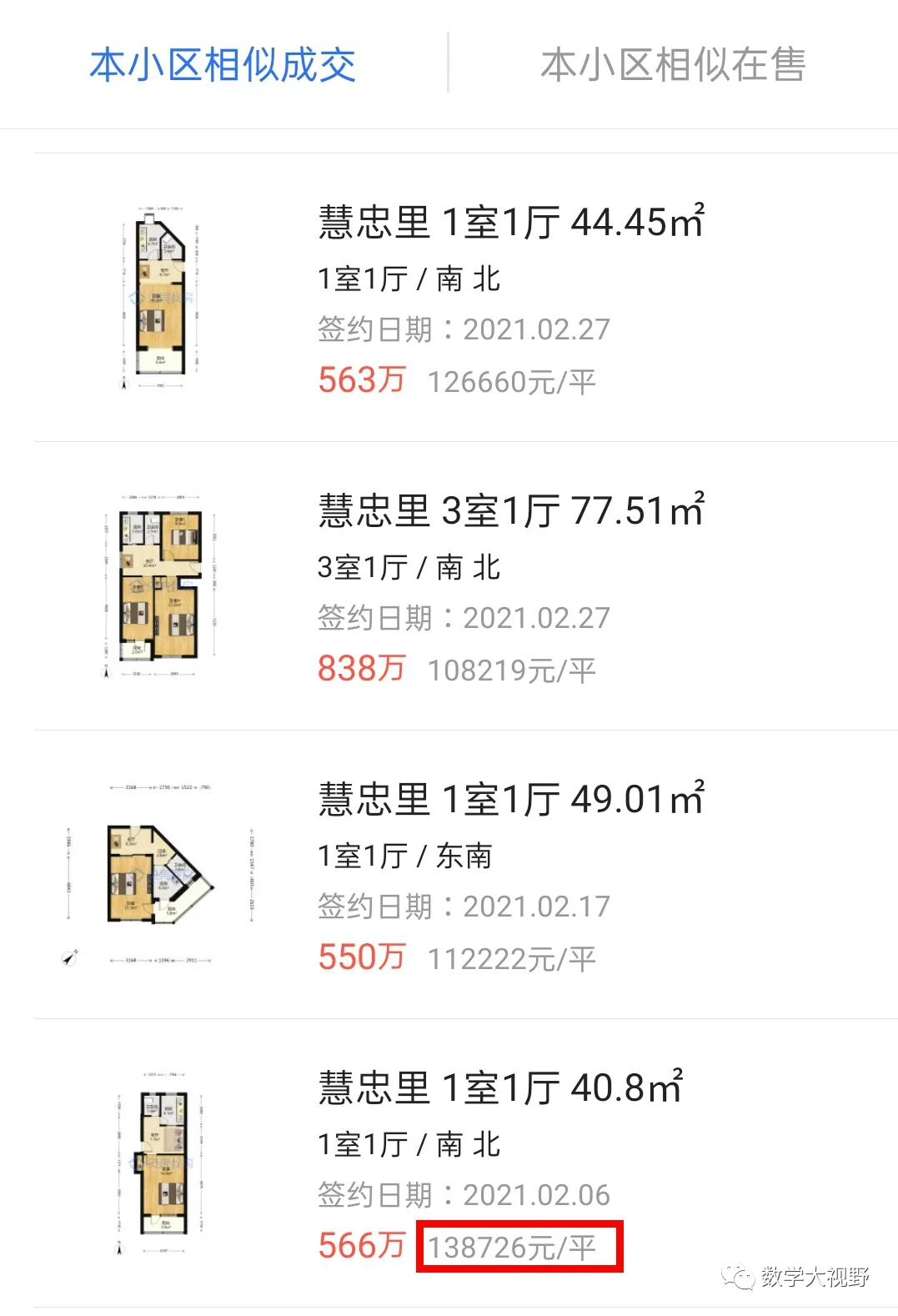Select the 本小区相似成交 tab
This screenshot has height=1316, width=898.
click(223, 65)
